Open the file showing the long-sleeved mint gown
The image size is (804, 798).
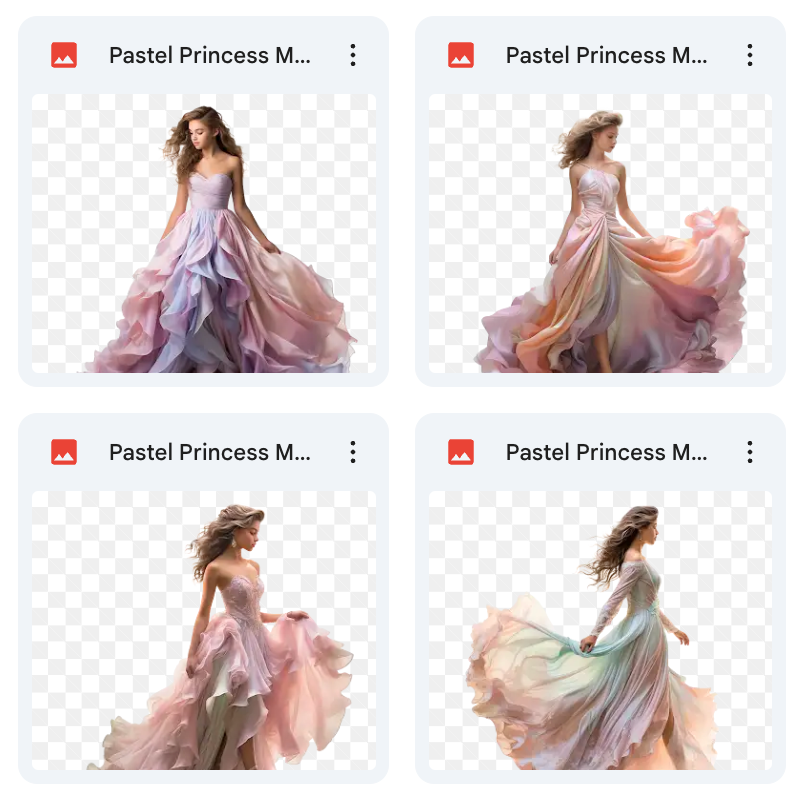click(x=600, y=630)
